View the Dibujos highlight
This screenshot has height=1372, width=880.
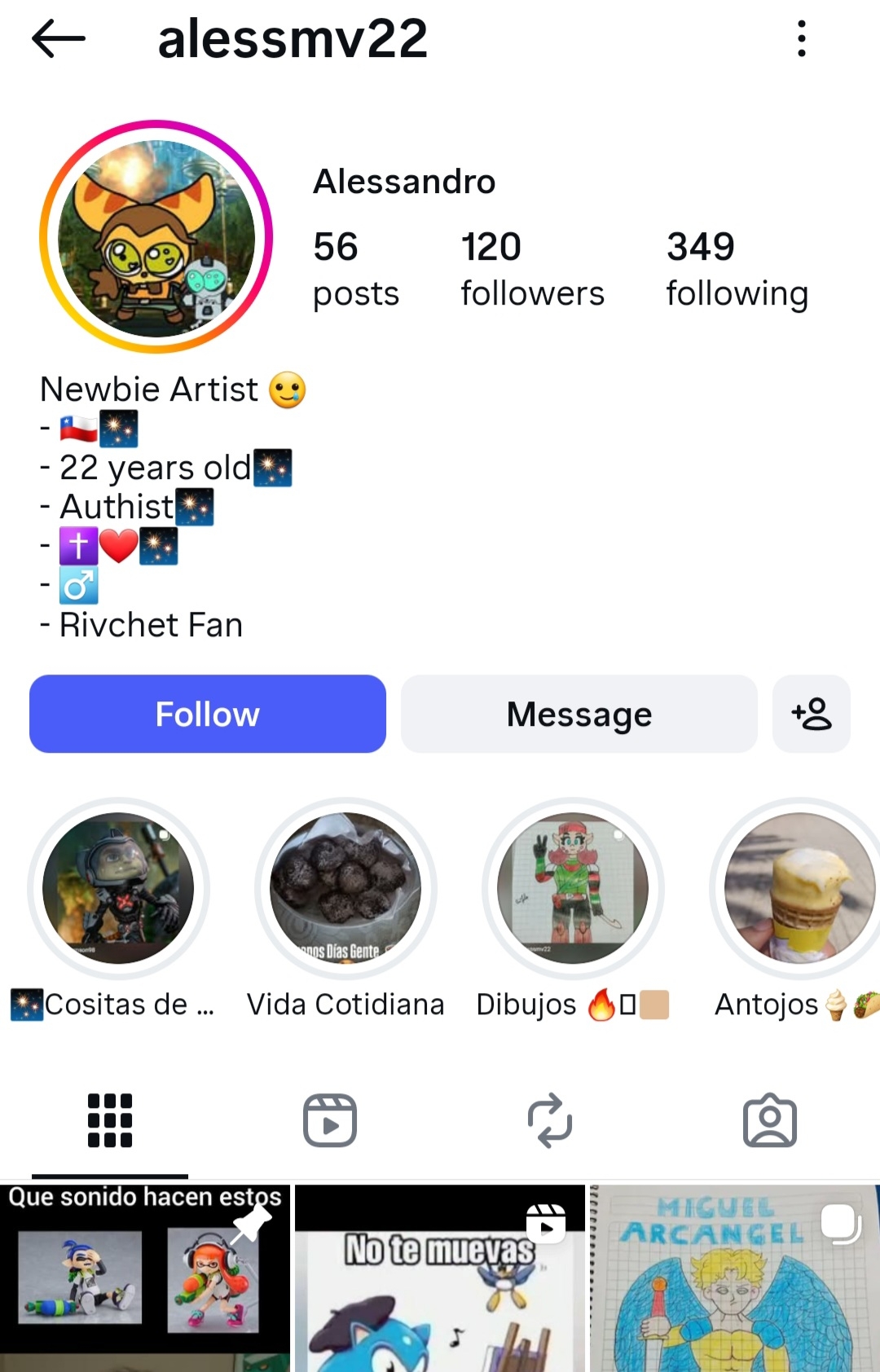[573, 888]
